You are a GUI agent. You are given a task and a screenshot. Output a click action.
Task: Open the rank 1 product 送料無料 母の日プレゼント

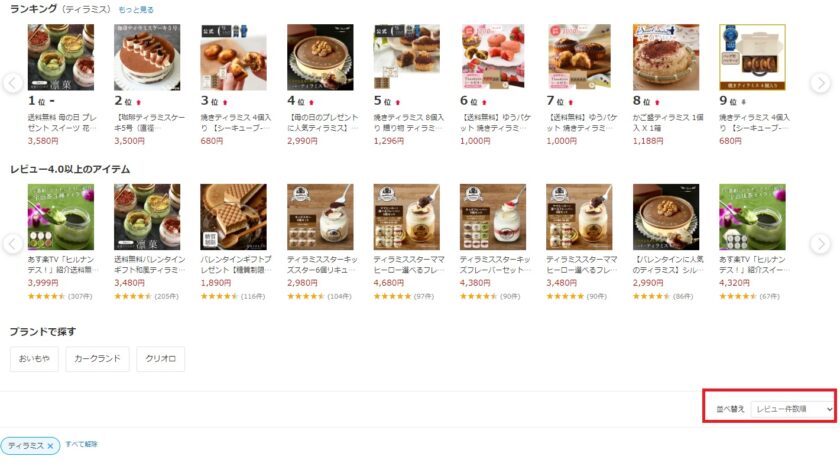tap(60, 57)
